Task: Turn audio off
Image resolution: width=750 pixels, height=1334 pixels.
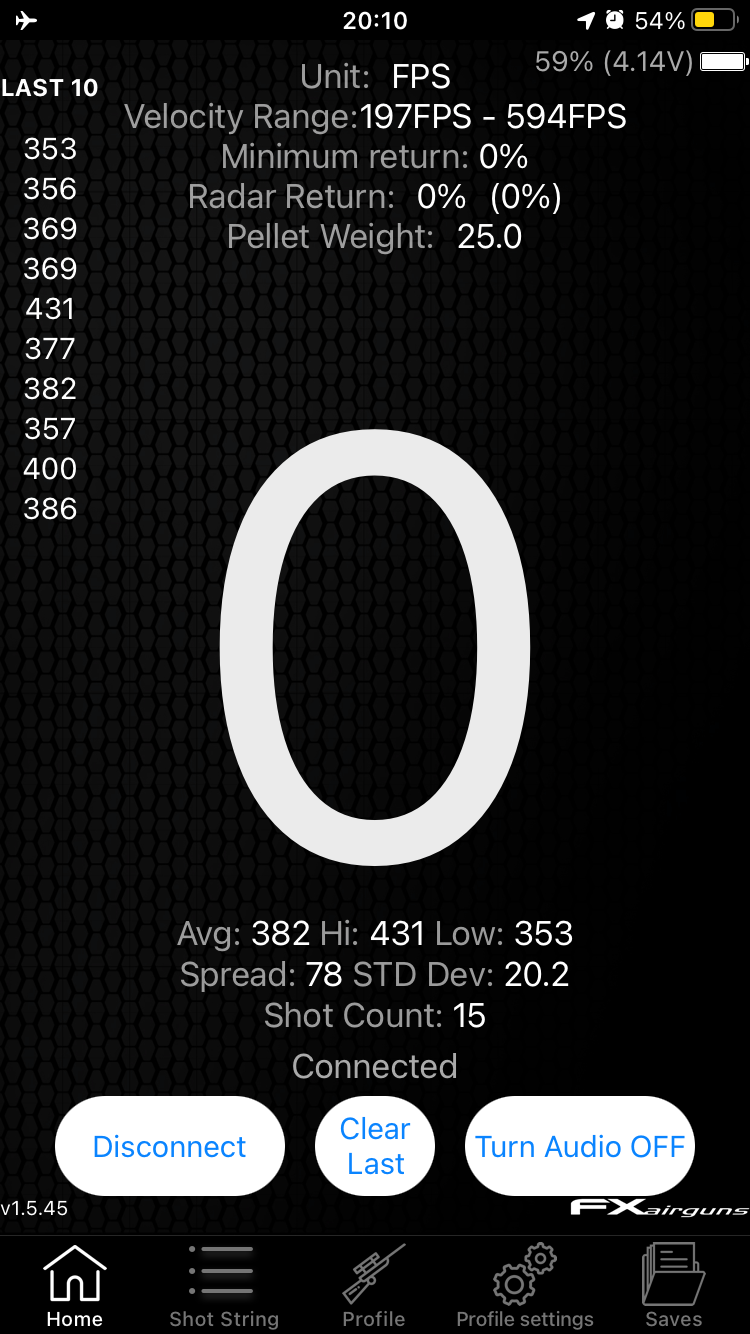Action: pyautogui.click(x=580, y=1146)
